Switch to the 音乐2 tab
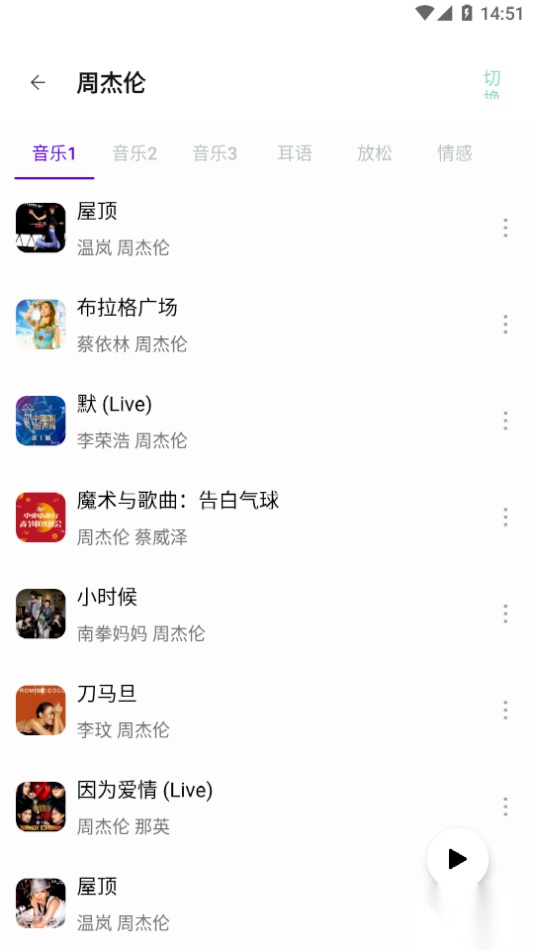This screenshot has width=534, height=950. click(x=135, y=153)
